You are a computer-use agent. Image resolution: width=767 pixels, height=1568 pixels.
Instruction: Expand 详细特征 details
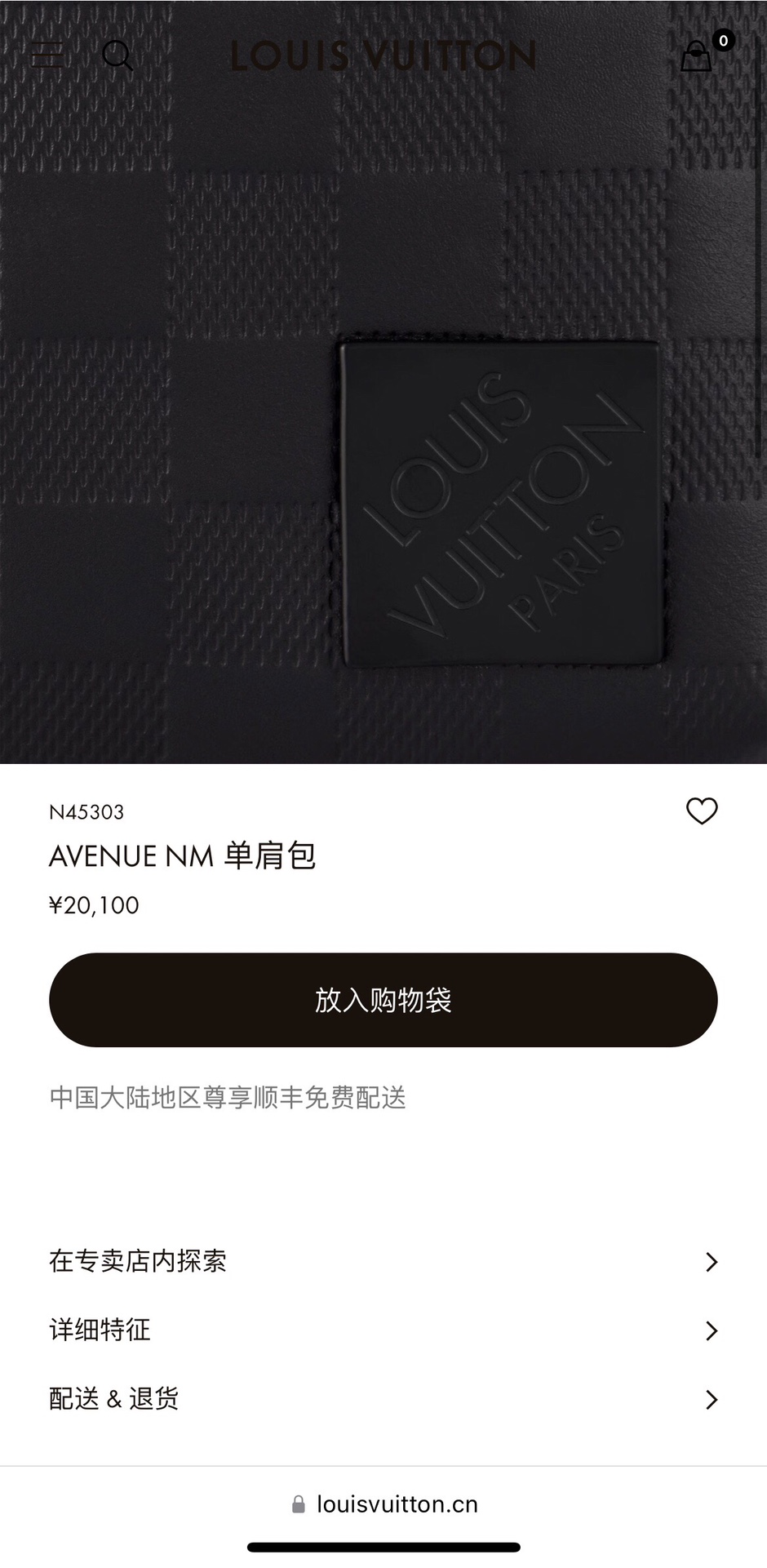pos(383,1330)
